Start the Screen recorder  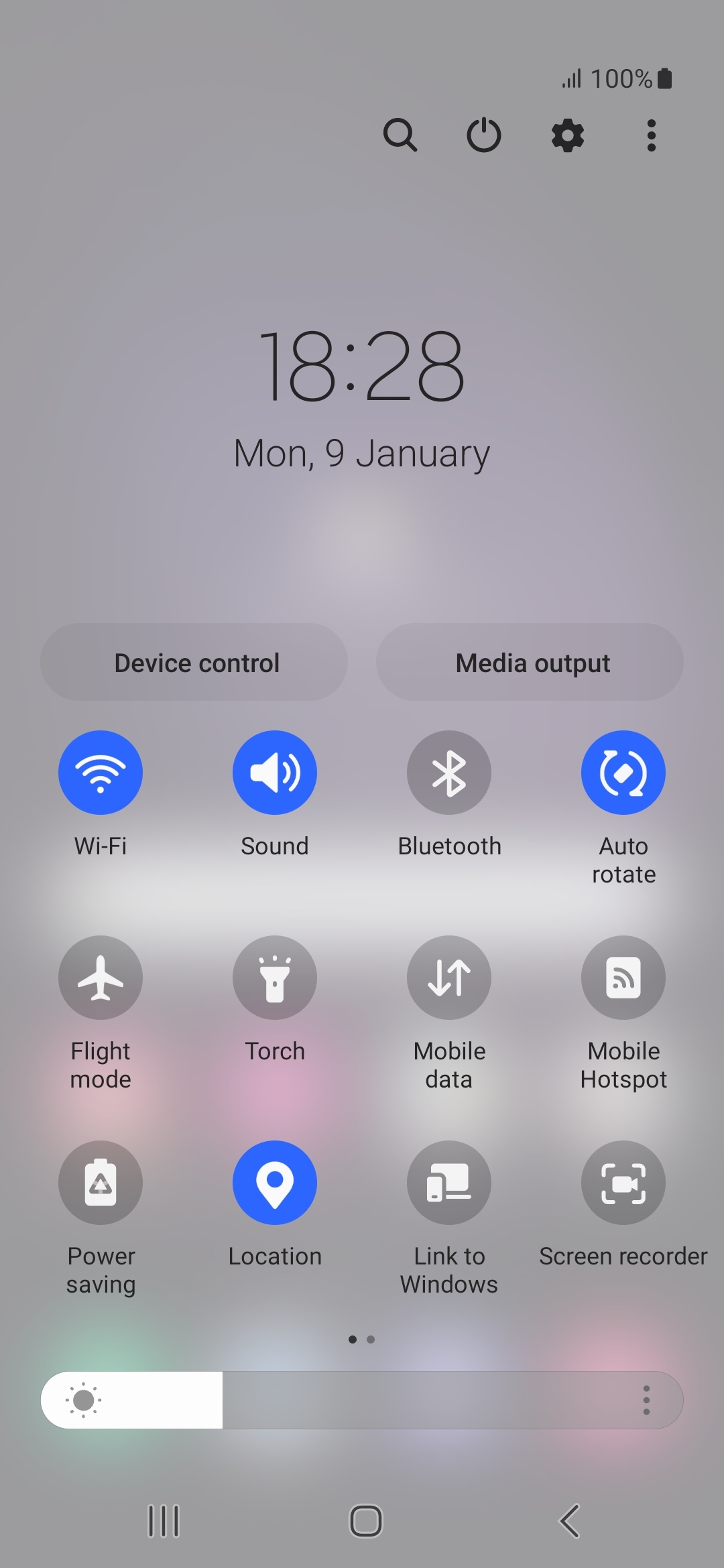(x=623, y=1183)
